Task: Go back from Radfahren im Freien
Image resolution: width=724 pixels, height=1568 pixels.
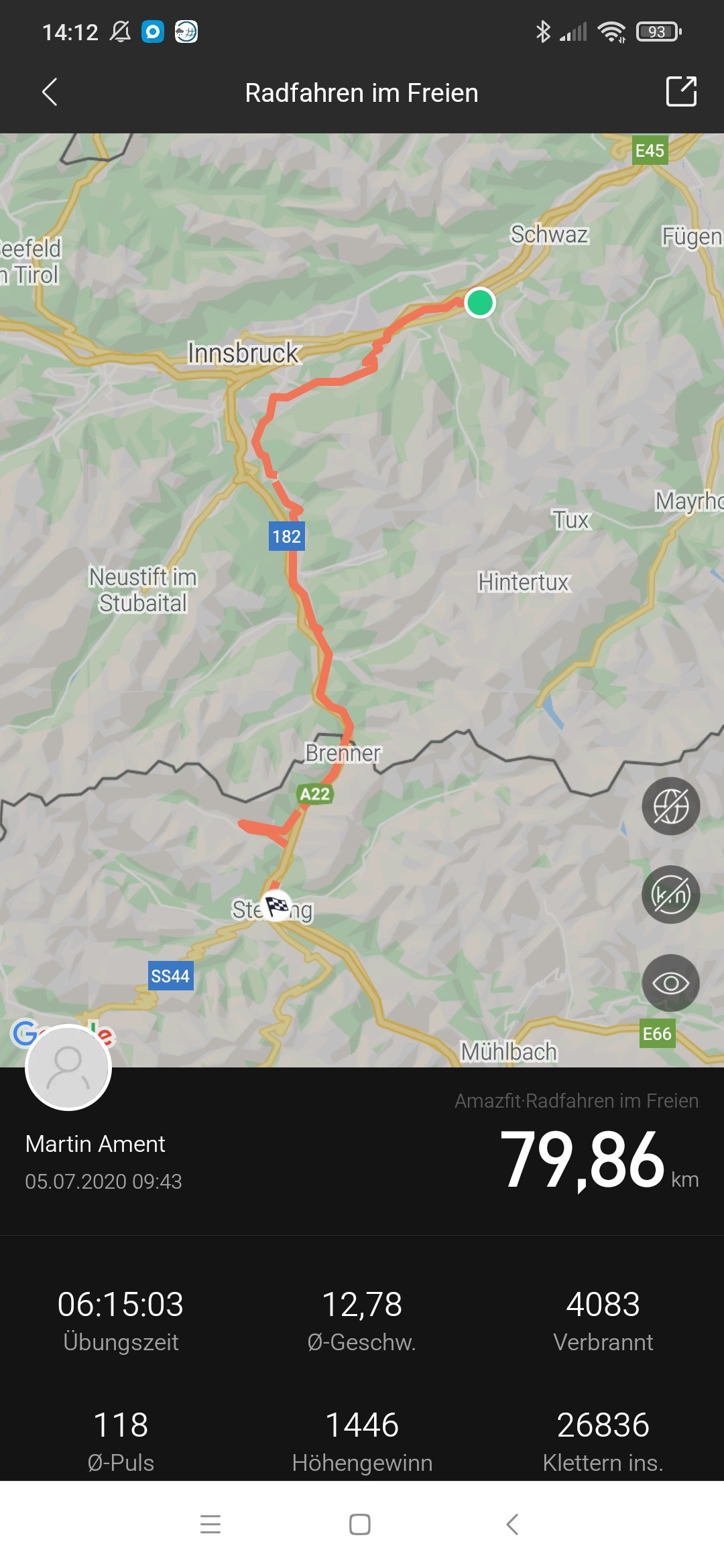Action: 50,92
